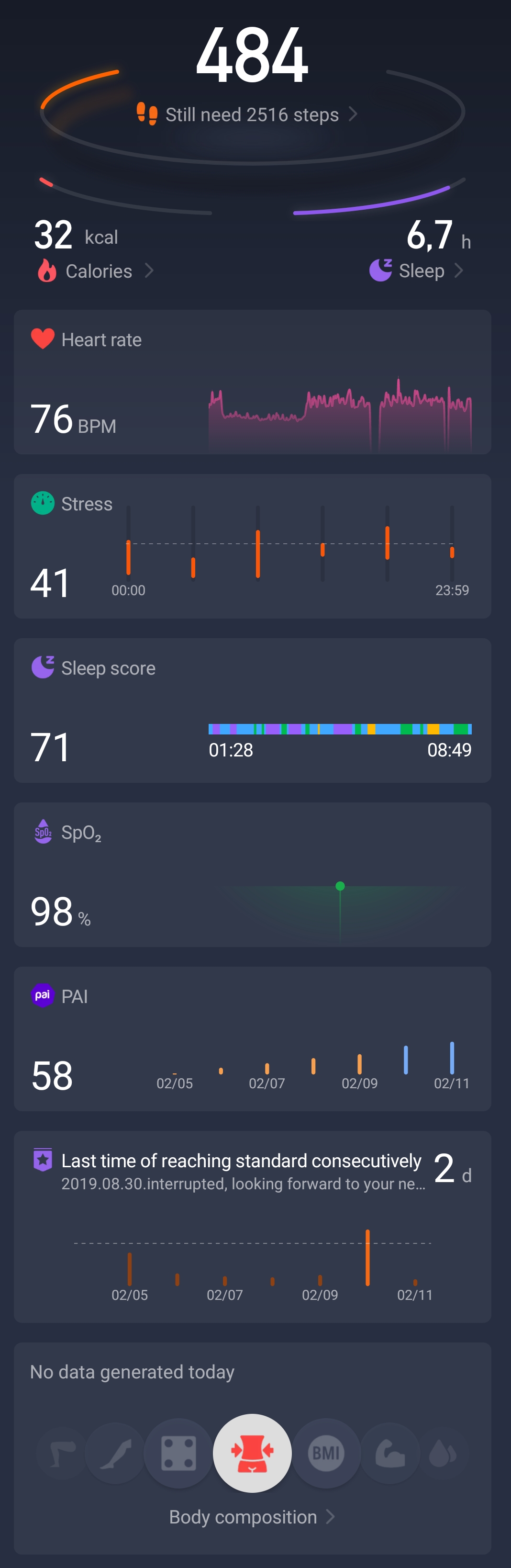
Task: Open the consecutive standard-reaching streak card
Action: point(252,1226)
